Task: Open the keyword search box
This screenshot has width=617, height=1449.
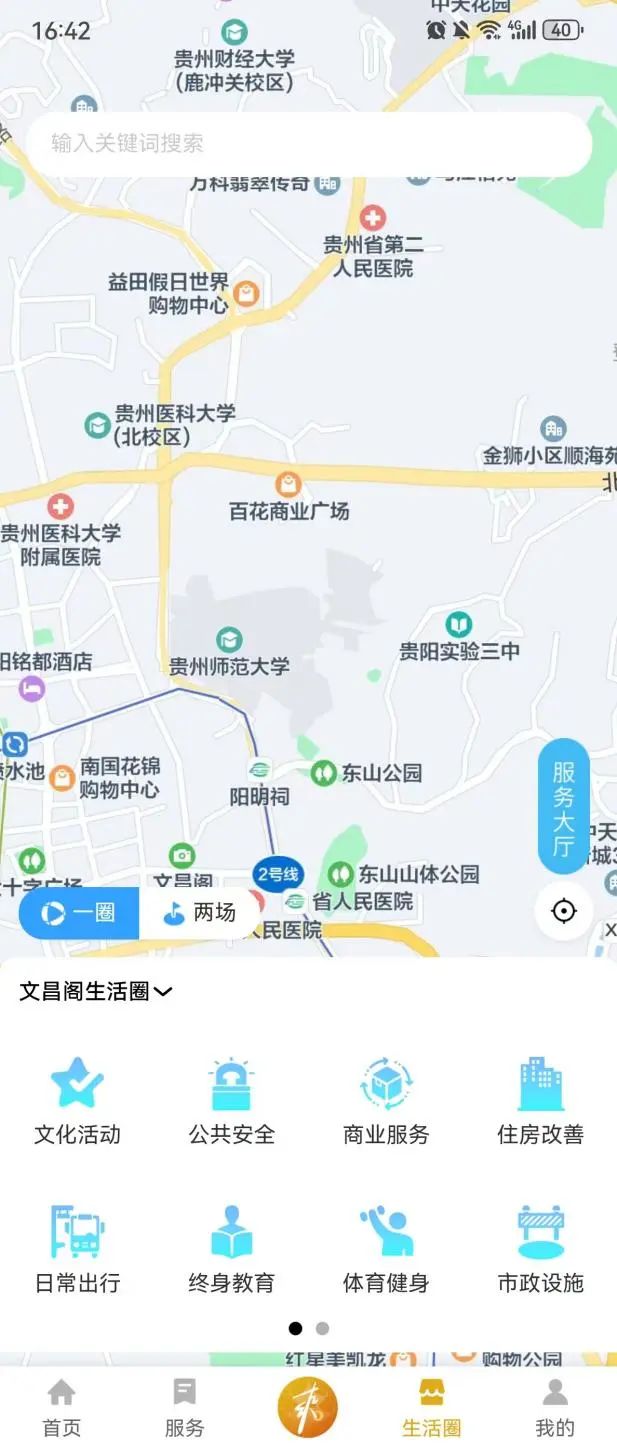Action: coord(308,144)
